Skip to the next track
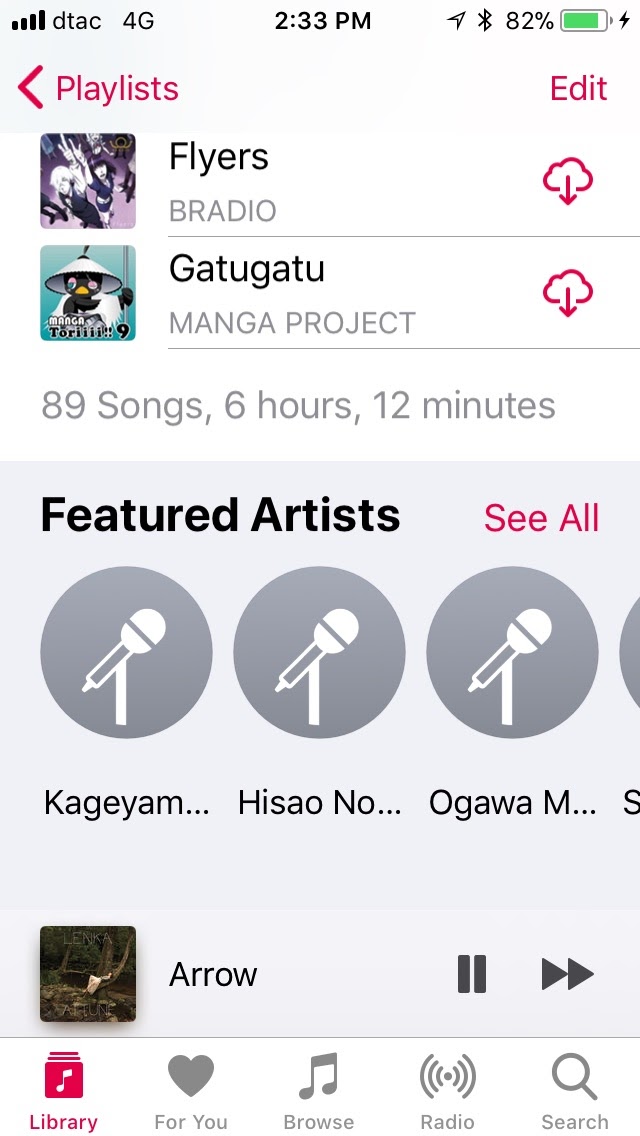This screenshot has width=640, height=1136. (x=568, y=974)
